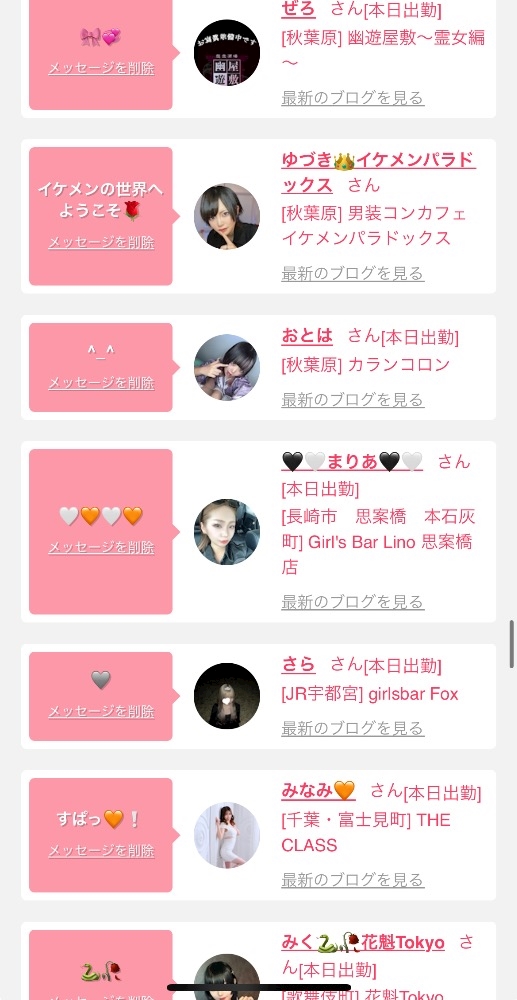Delete the イケメンの世界へようこそ message
Image resolution: width=517 pixels, height=1000 pixels.
pyautogui.click(x=101, y=242)
